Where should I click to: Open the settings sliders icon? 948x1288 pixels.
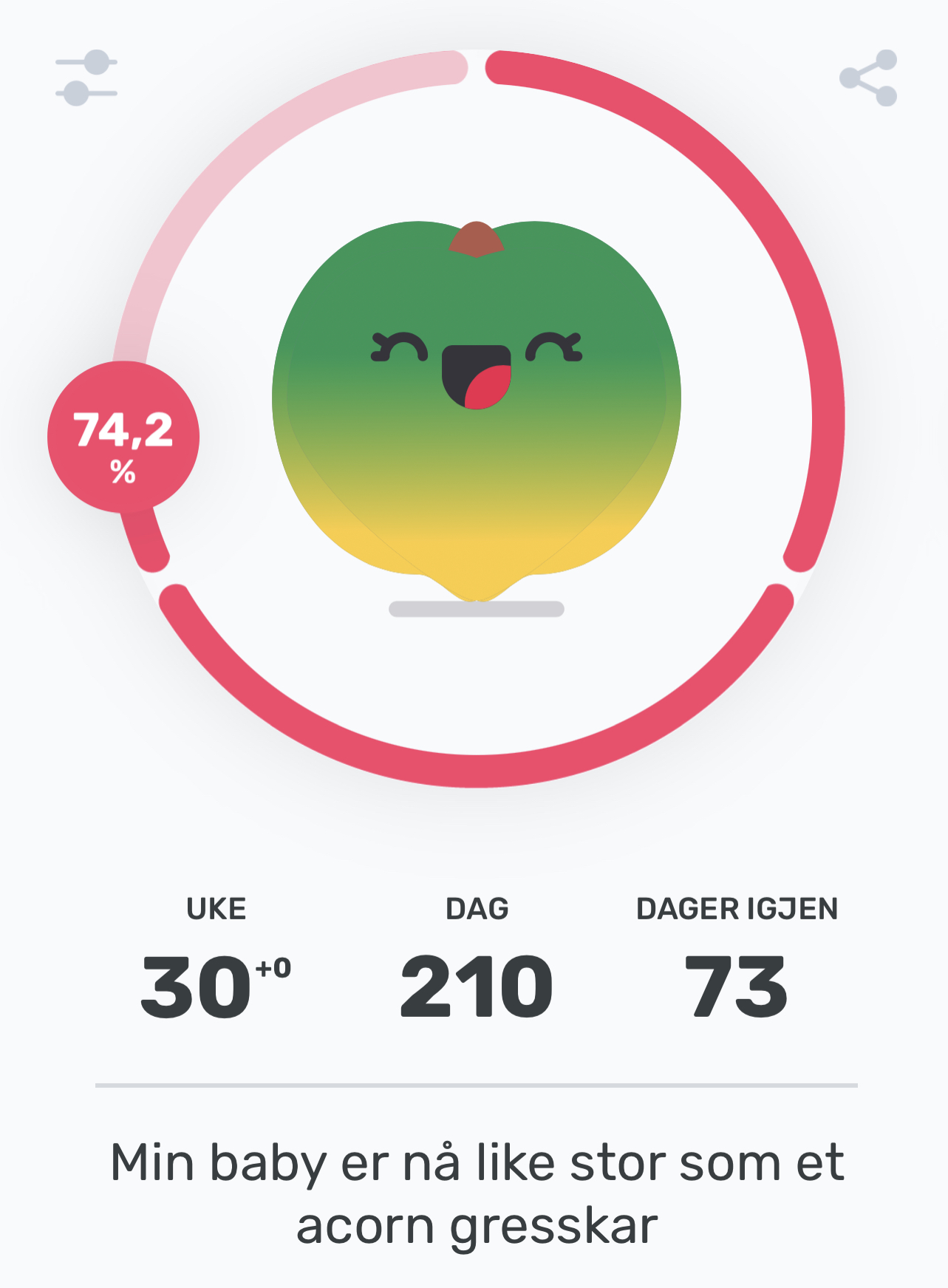[86, 78]
